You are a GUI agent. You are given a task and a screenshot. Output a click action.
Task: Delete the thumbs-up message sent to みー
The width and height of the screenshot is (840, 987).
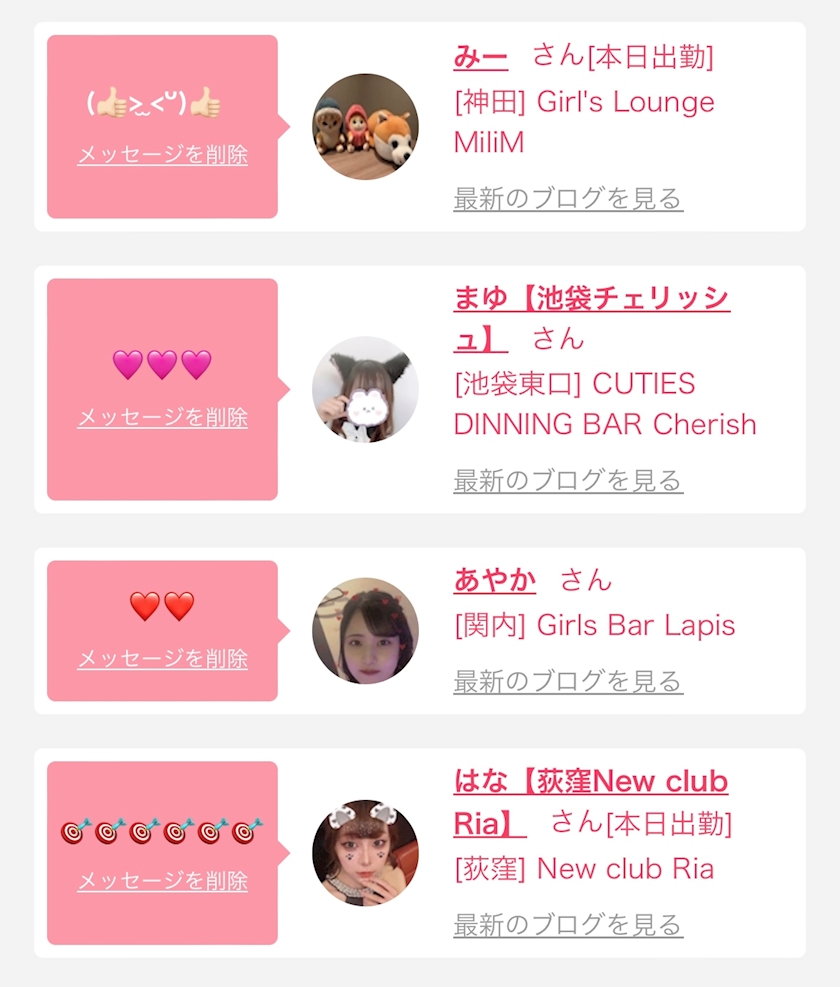tap(162, 155)
